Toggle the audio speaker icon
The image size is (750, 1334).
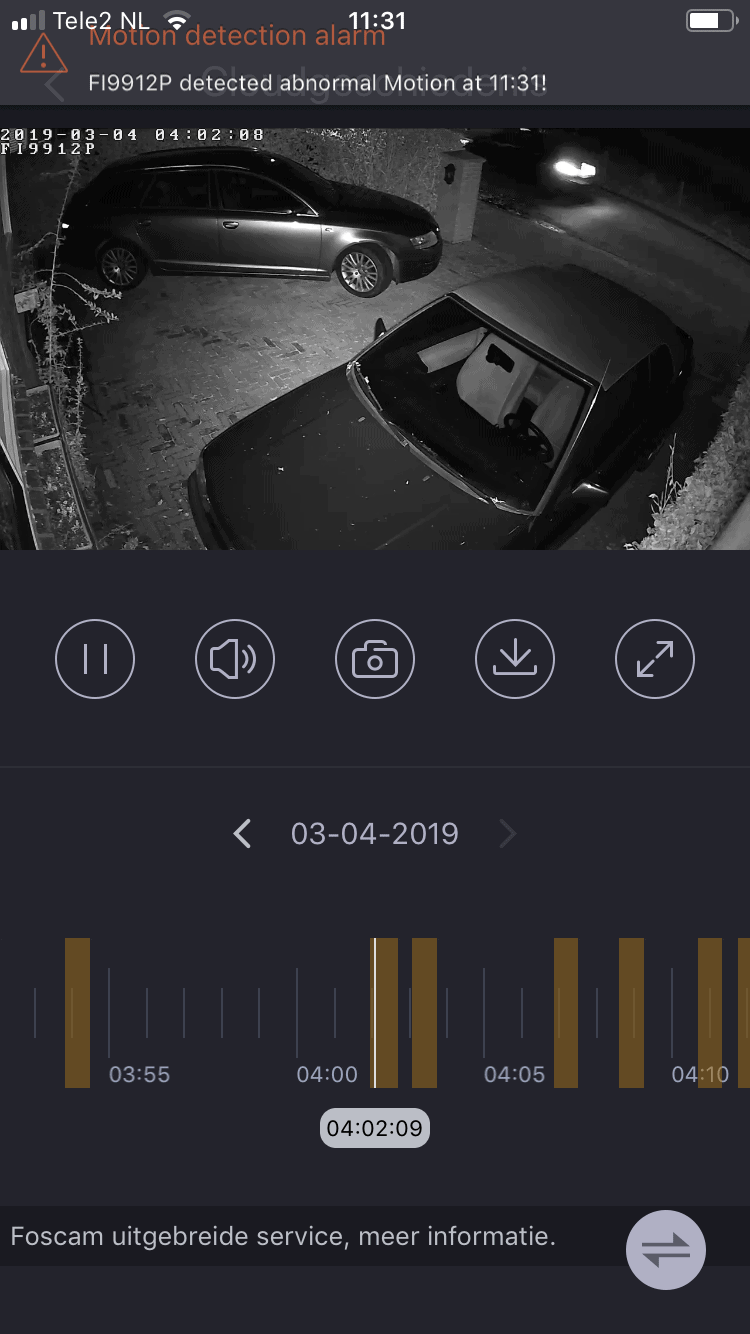pyautogui.click(x=235, y=659)
